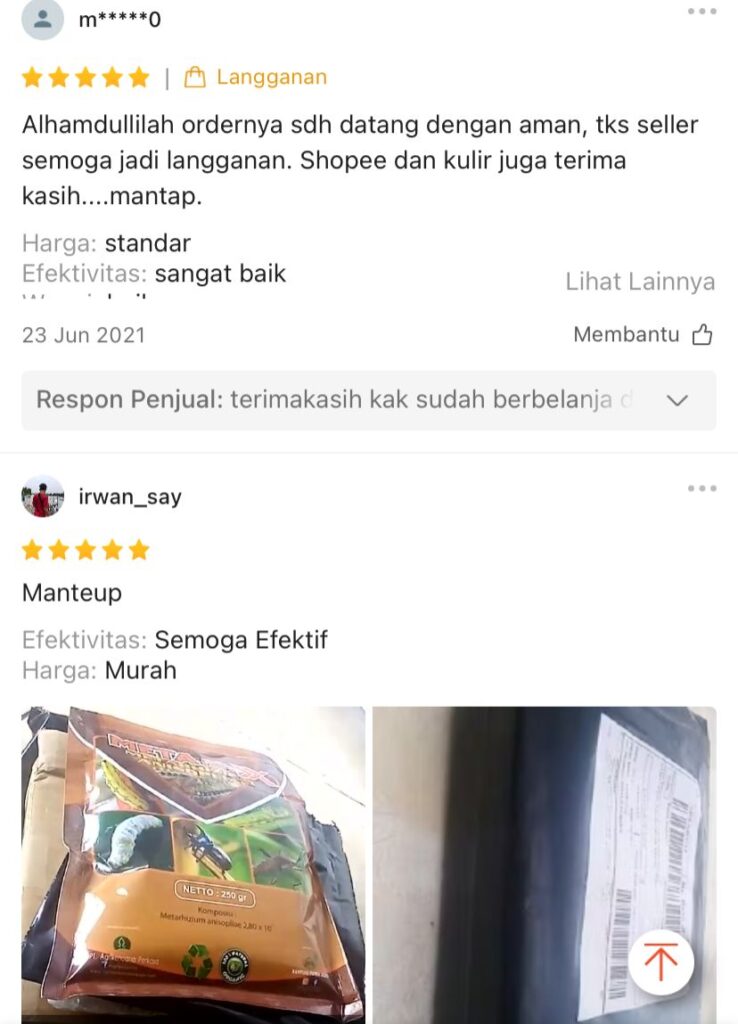Tap Lihat Lainnya to expand review
The image size is (738, 1024).
[x=640, y=282]
